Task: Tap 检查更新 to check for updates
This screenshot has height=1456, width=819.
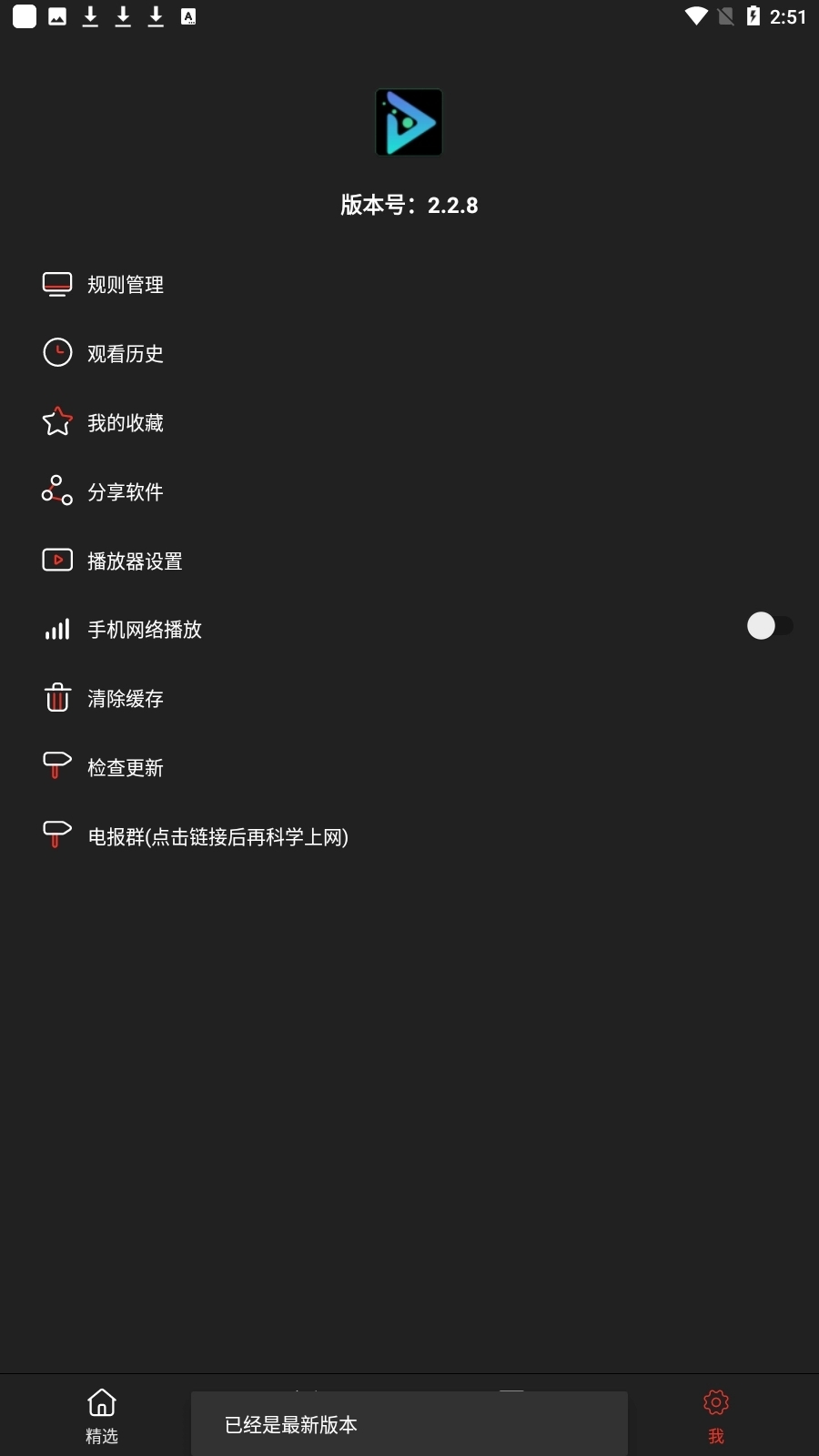Action: (126, 768)
